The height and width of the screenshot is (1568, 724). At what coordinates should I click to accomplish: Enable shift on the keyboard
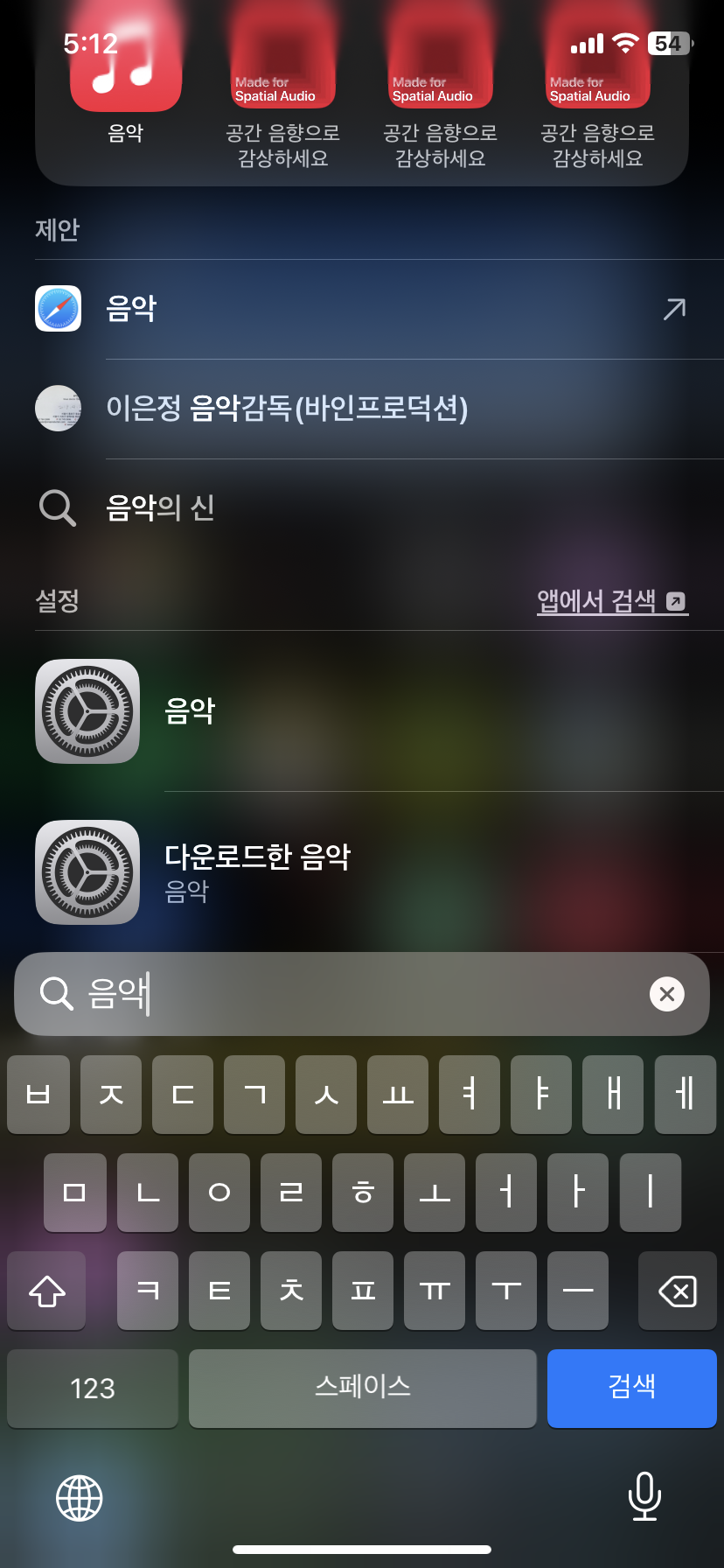[47, 1291]
